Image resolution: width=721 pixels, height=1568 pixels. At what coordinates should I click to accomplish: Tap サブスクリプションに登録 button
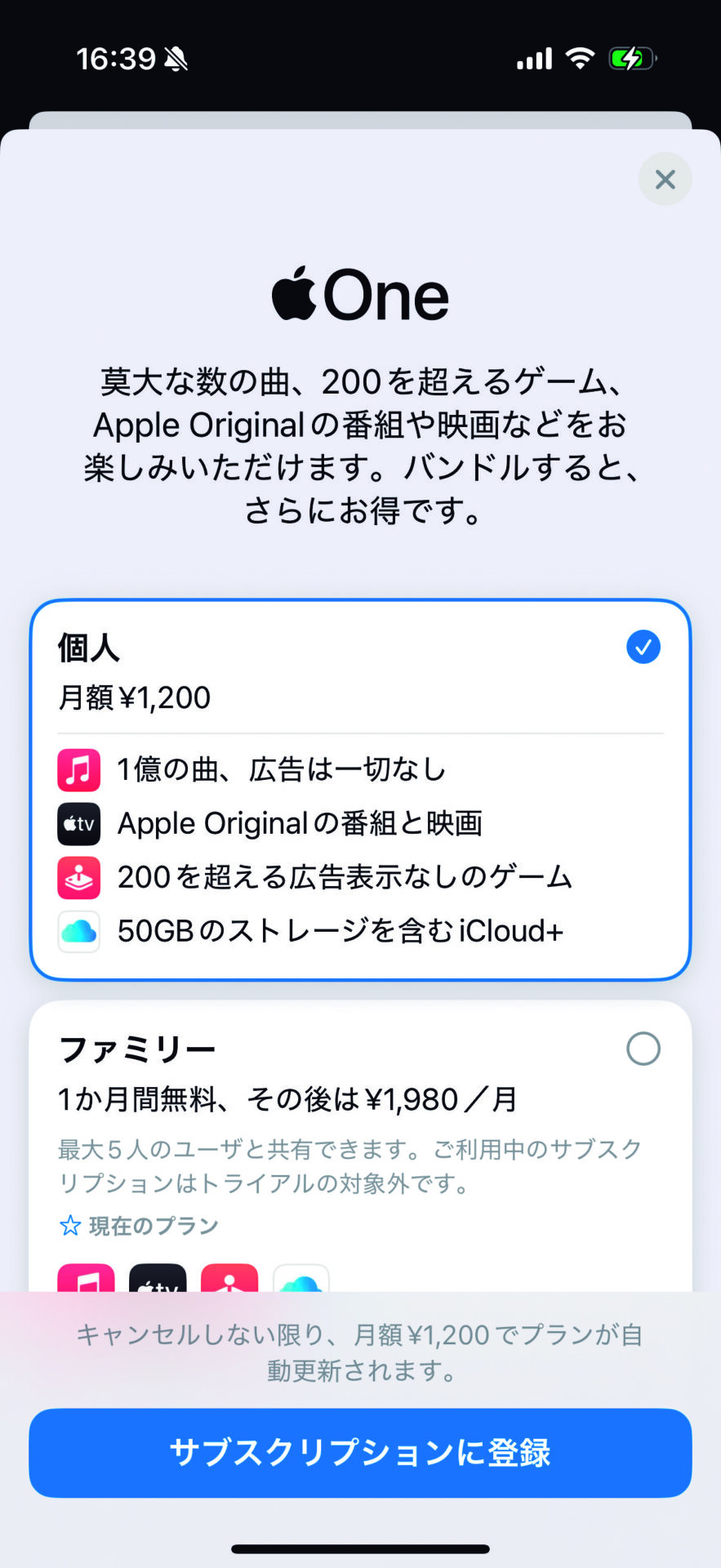point(360,1453)
